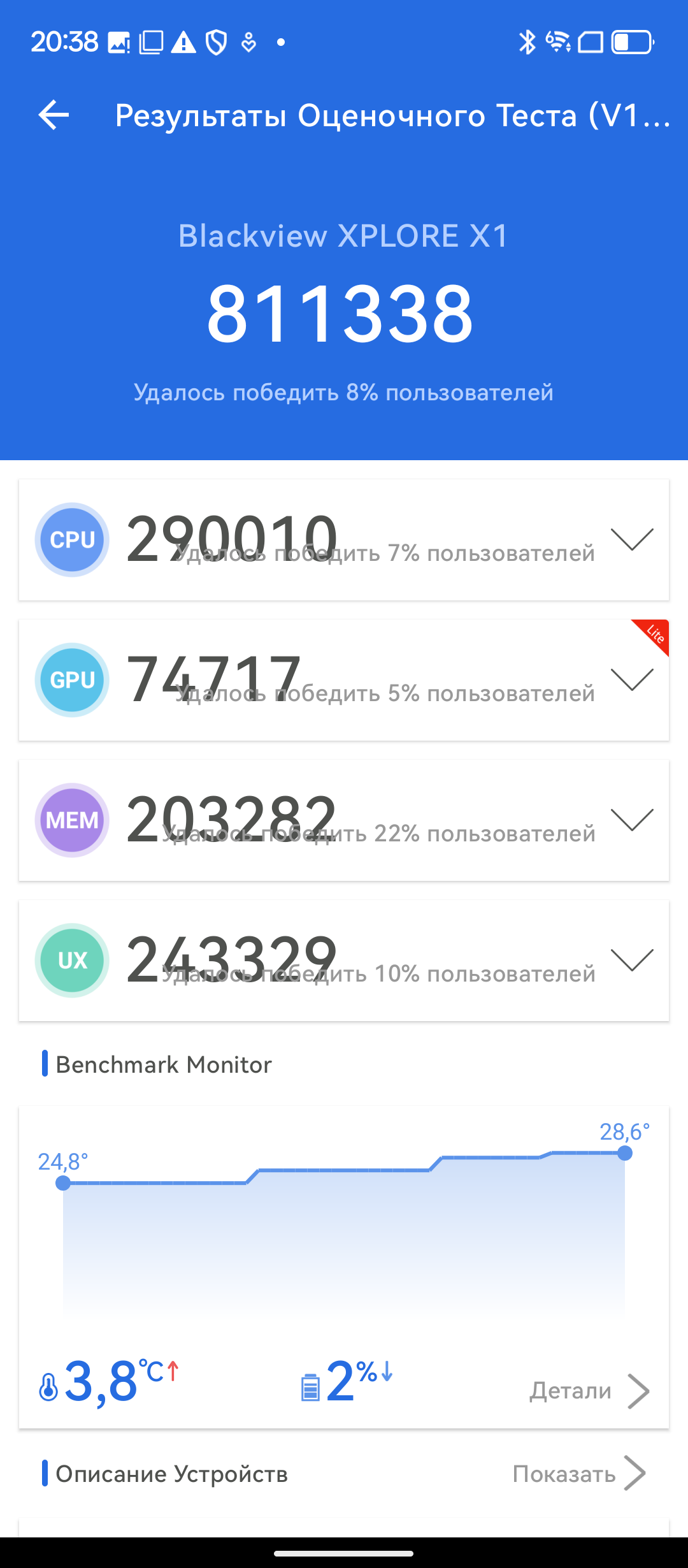This screenshot has height=1568, width=688.
Task: Expand the GPU score breakdown
Action: pos(631,680)
